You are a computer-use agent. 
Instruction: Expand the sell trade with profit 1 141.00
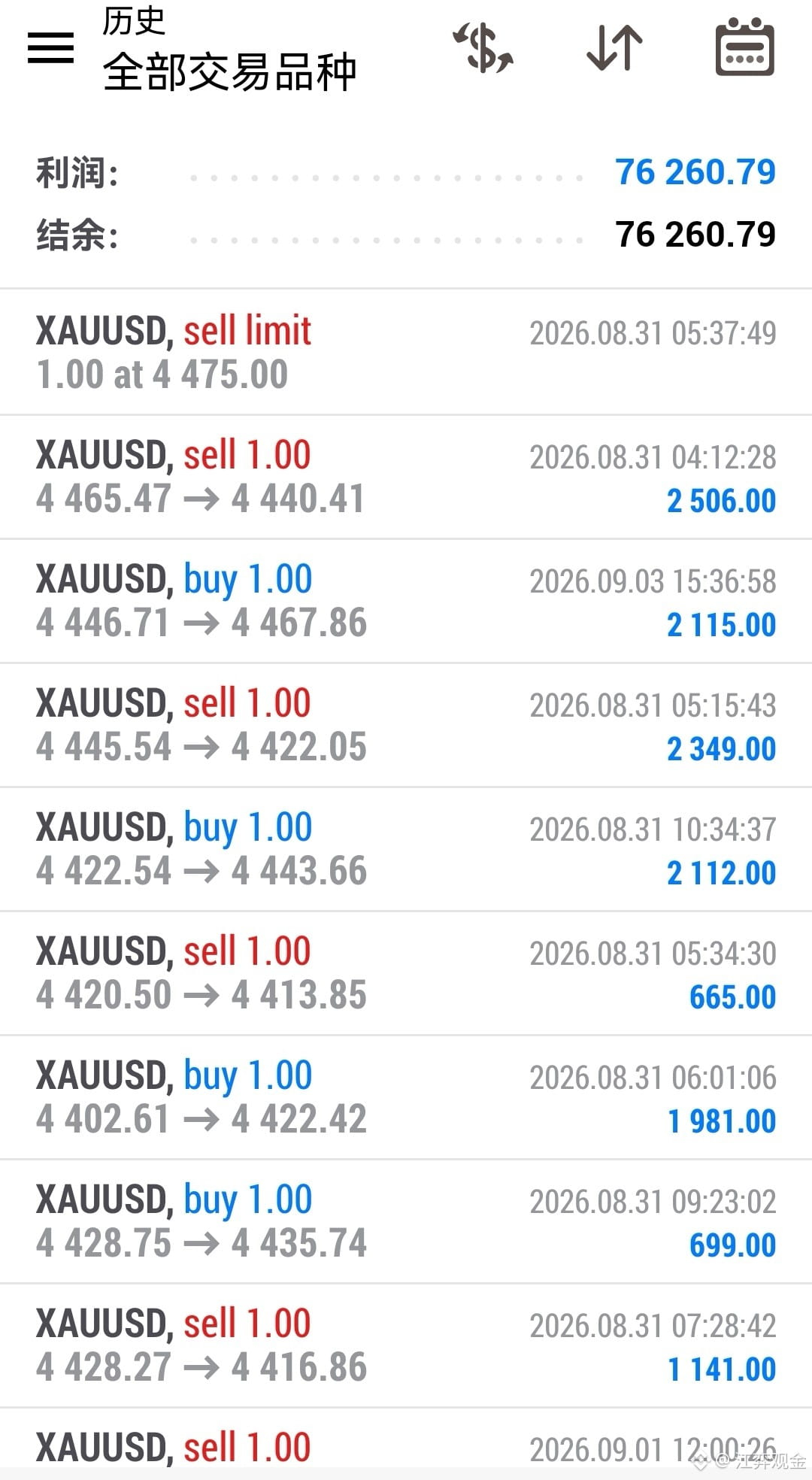(x=406, y=1345)
